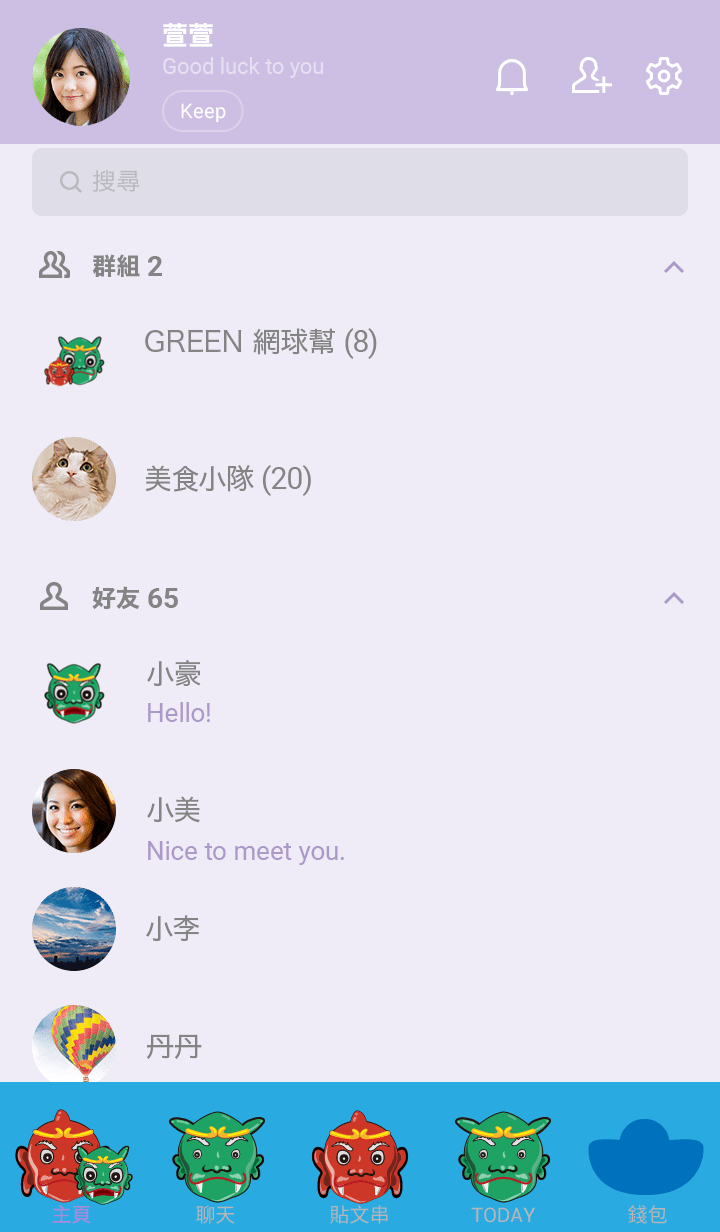Tap the Keep button
Screen dimensions: 720x1232
[x=203, y=111]
